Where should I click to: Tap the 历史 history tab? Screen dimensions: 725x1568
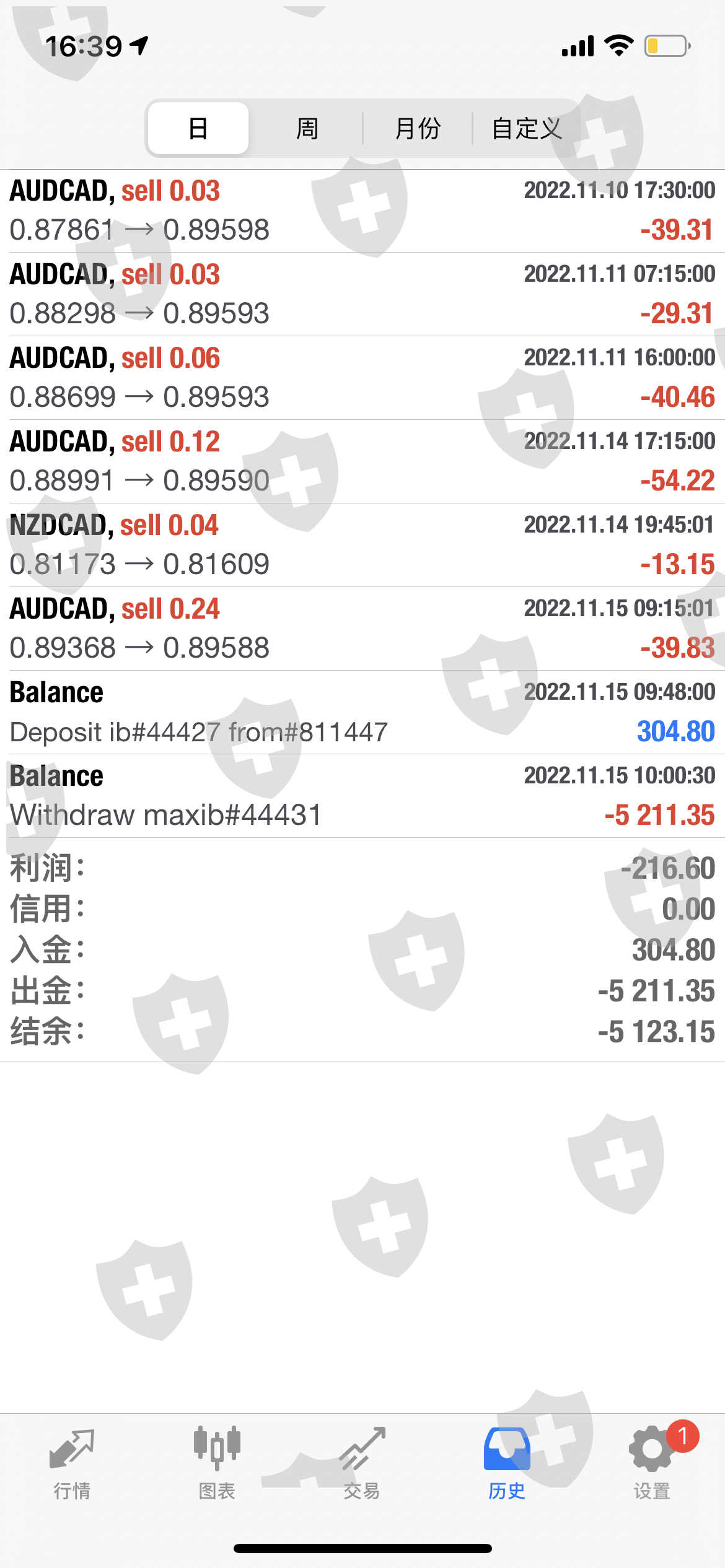[507, 1463]
